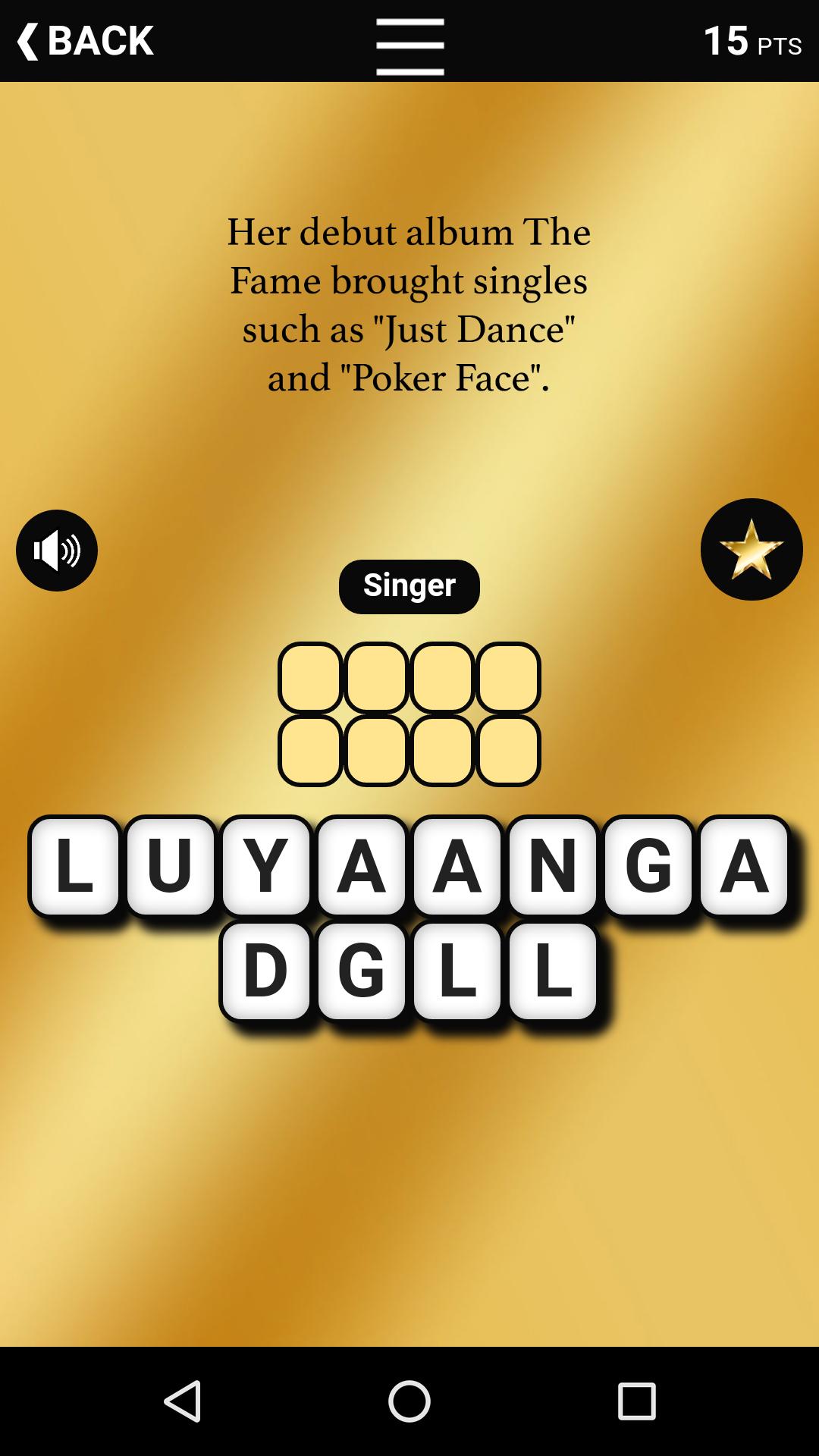Viewport: 819px width, 1456px height.
Task: Mute the sound via speaker icon
Action: 56,551
